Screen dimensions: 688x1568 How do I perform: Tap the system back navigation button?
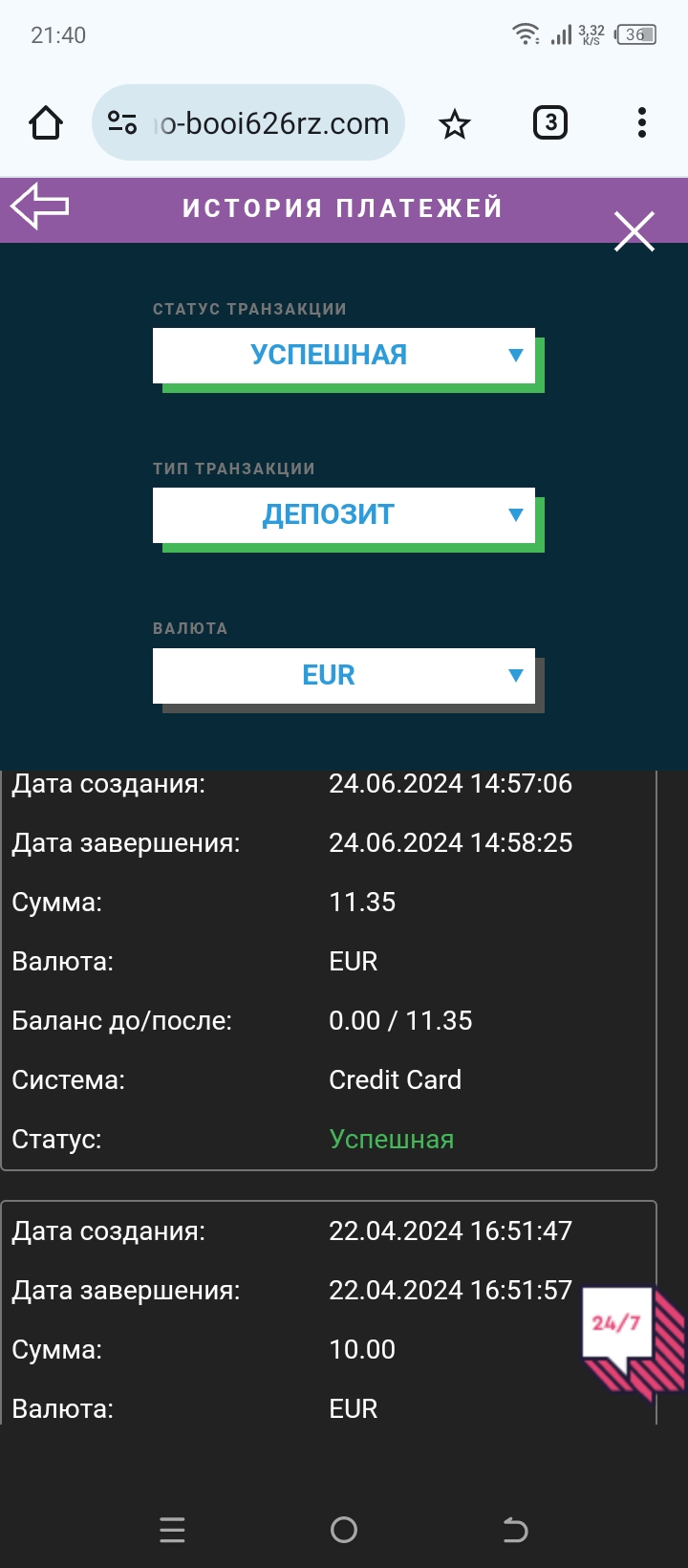click(515, 1530)
